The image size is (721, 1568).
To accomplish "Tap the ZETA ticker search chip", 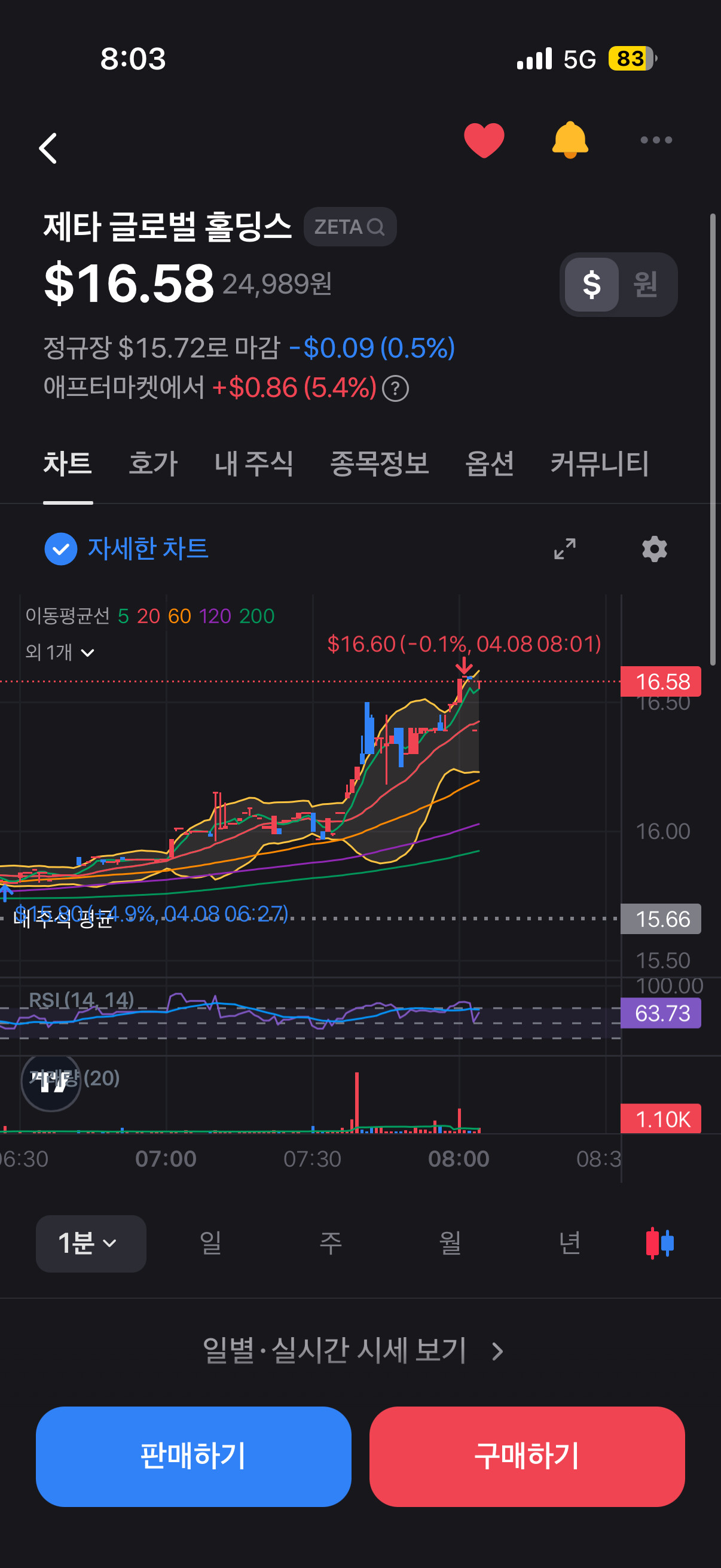I will coord(350,227).
